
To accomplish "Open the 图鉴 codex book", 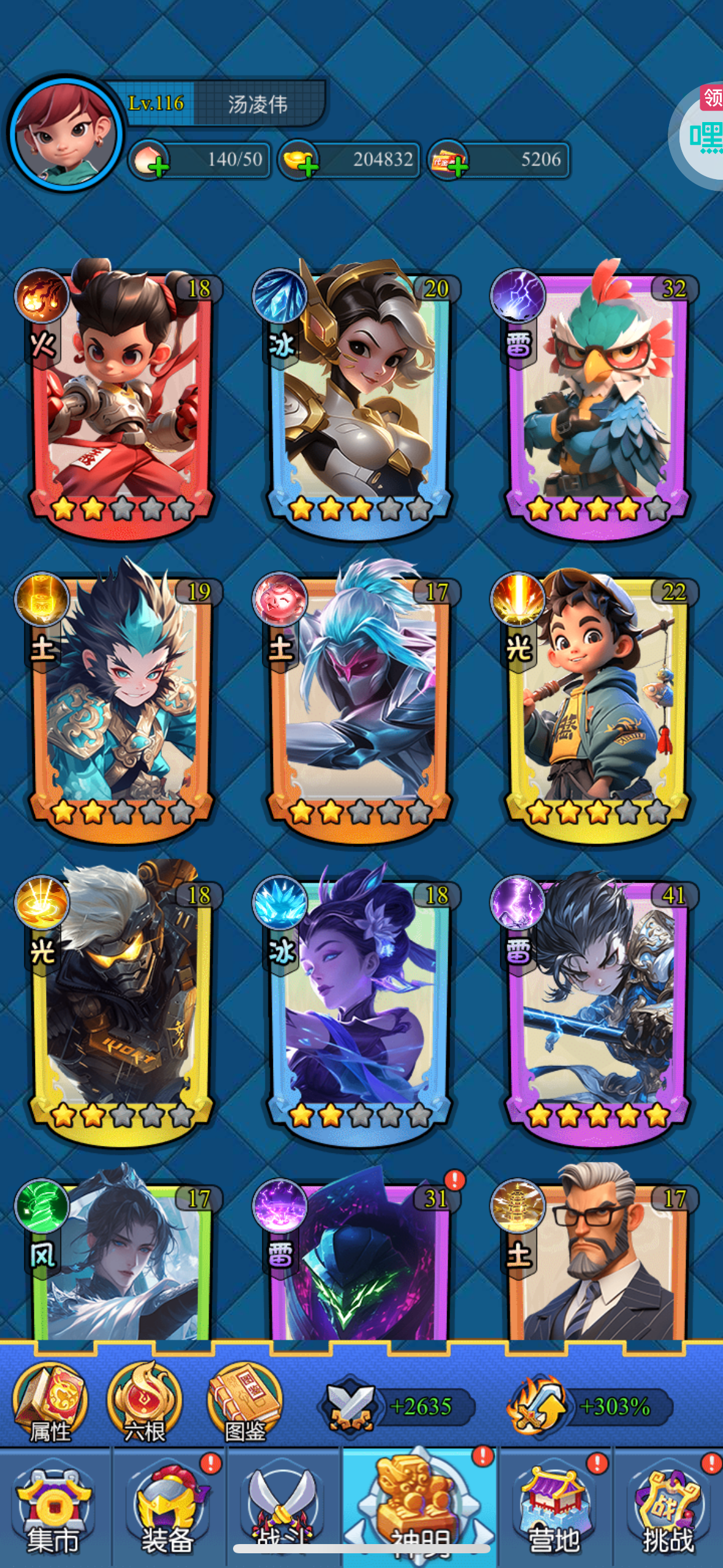I will 245,1402.
